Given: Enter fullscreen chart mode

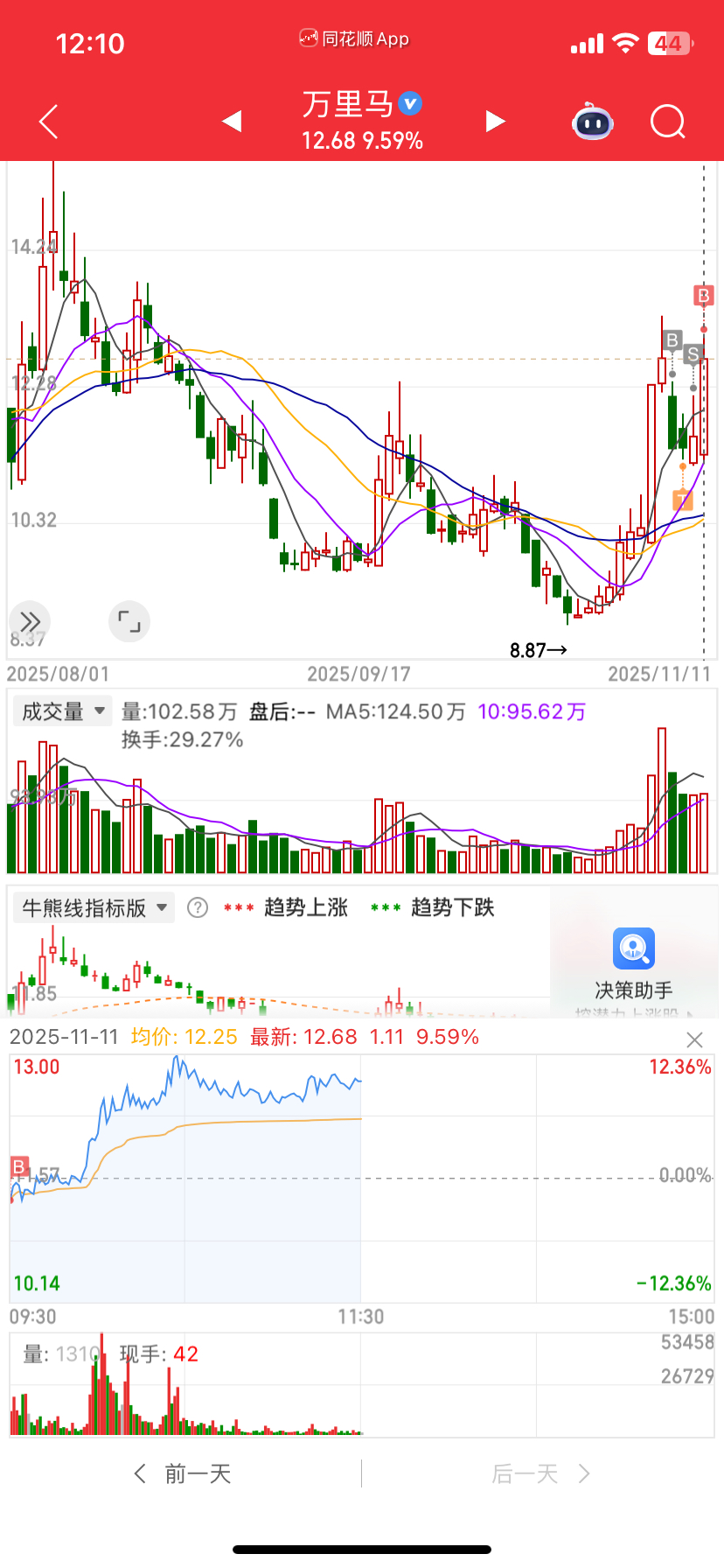Looking at the screenshot, I should click(129, 621).
